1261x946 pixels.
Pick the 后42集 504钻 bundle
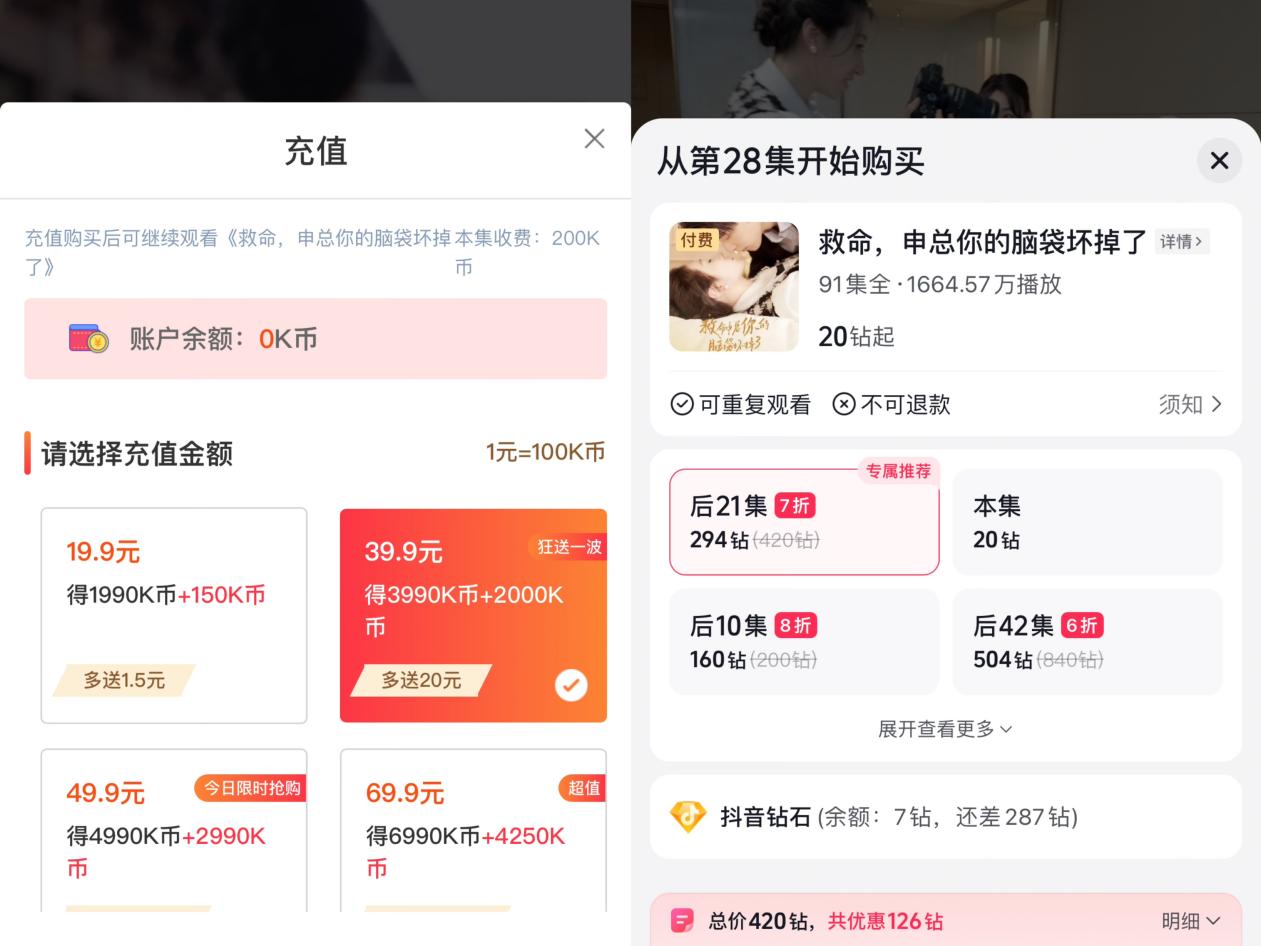point(1087,641)
